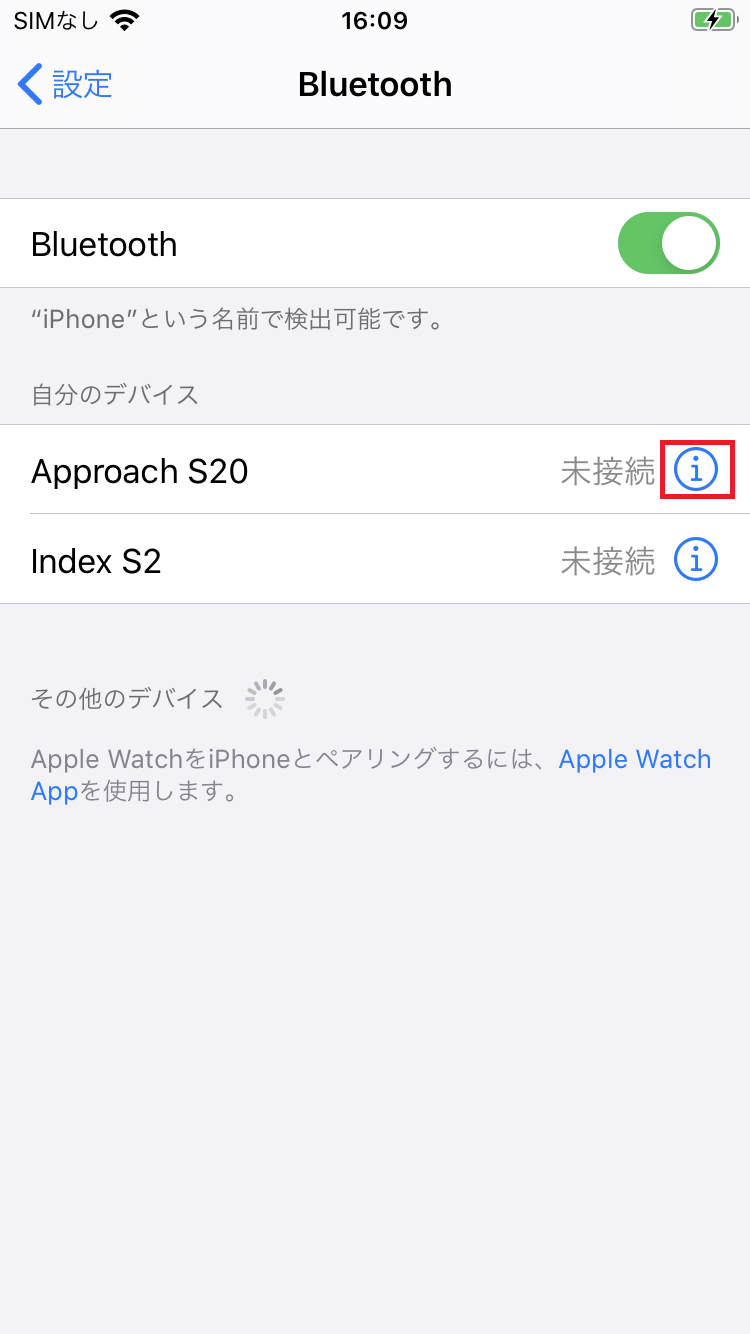Open info for Approach S20
Viewport: 750px width, 1334px height.
point(696,469)
